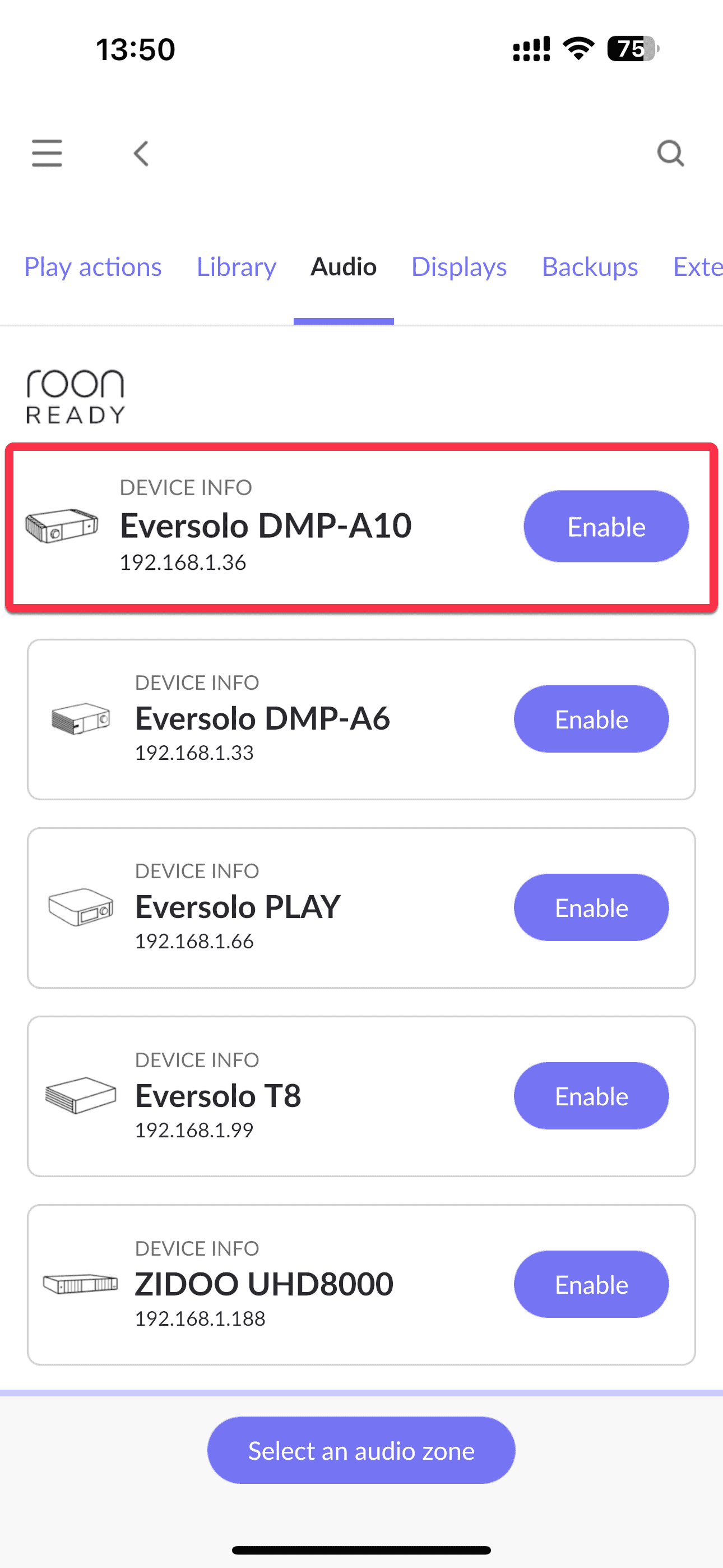Enable the Eversolo PLAY device

click(591, 907)
